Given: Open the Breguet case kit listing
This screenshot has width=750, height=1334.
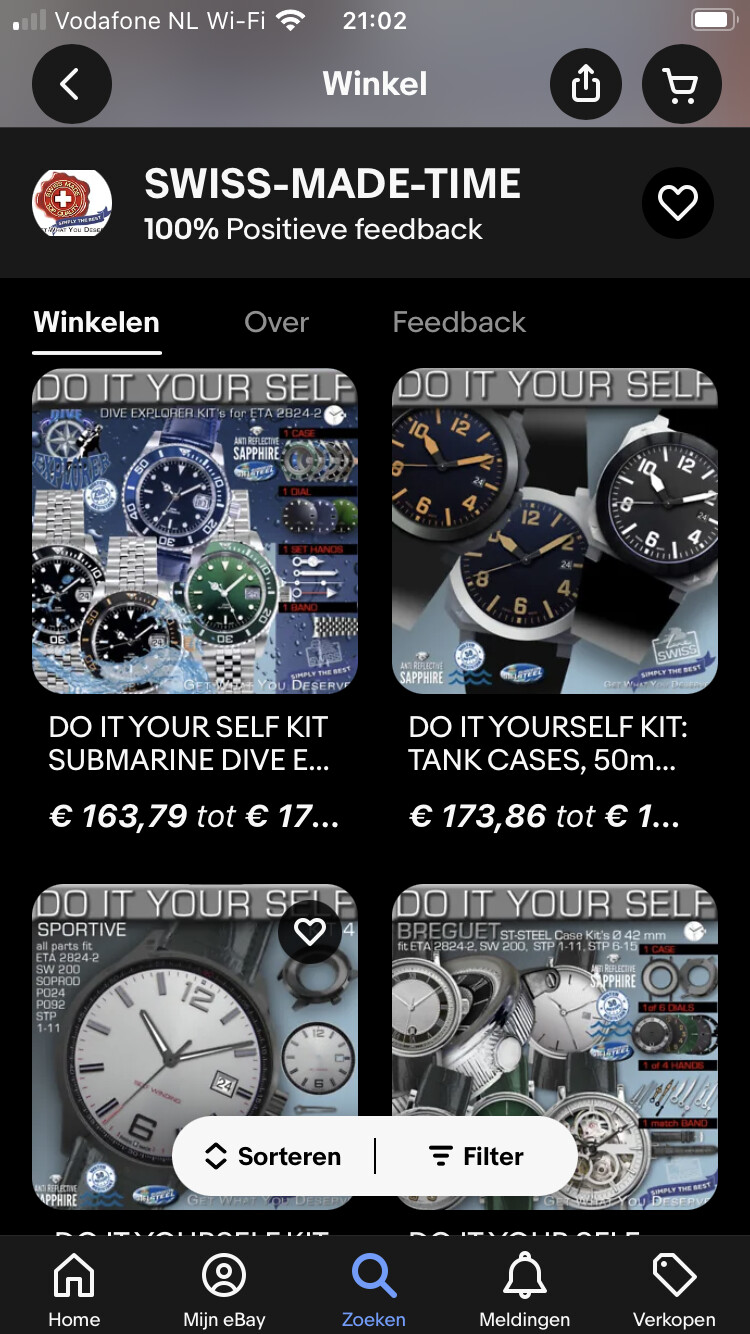Looking at the screenshot, I should (x=555, y=1046).
